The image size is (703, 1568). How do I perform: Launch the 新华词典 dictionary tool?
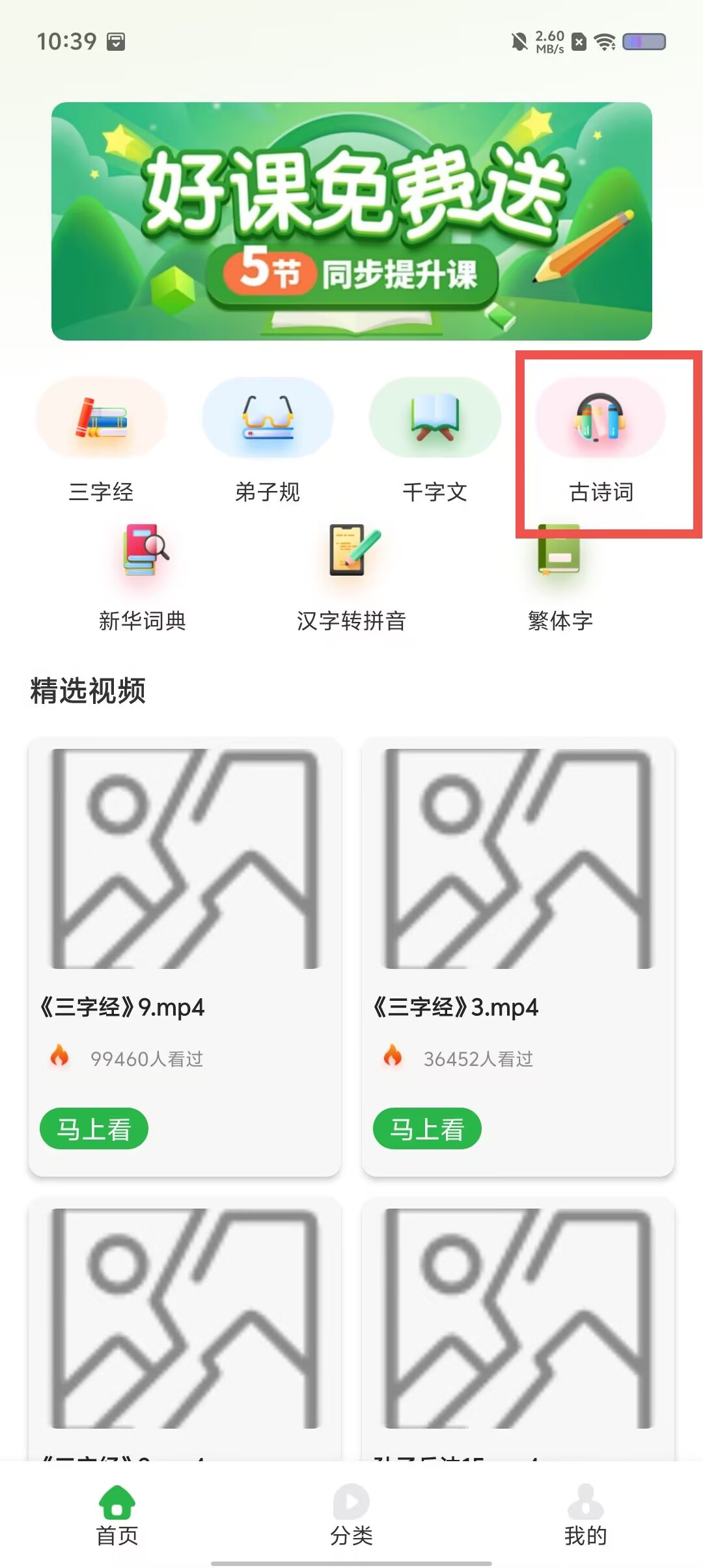[143, 578]
